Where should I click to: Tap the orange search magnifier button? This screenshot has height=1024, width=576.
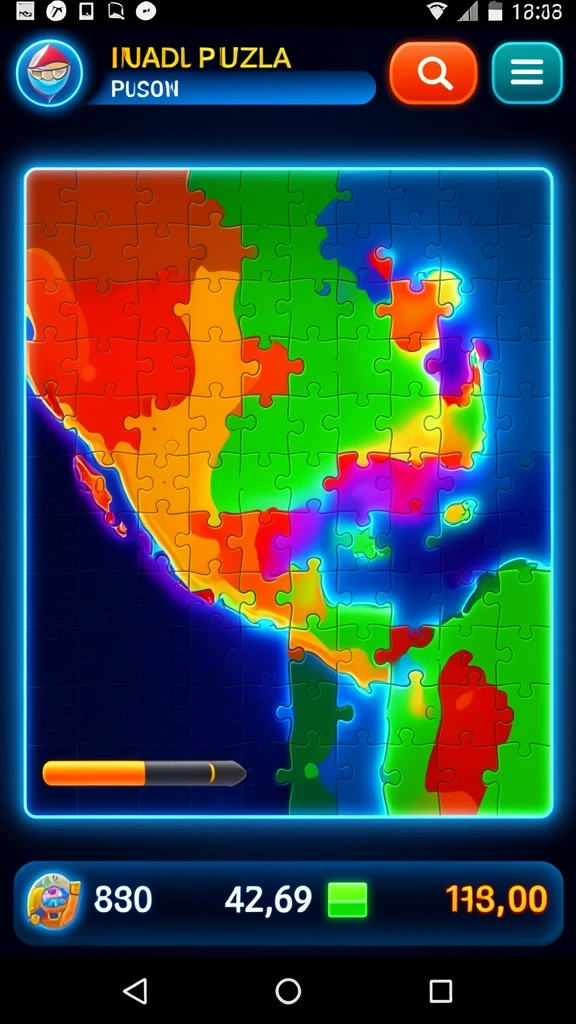[x=434, y=73]
